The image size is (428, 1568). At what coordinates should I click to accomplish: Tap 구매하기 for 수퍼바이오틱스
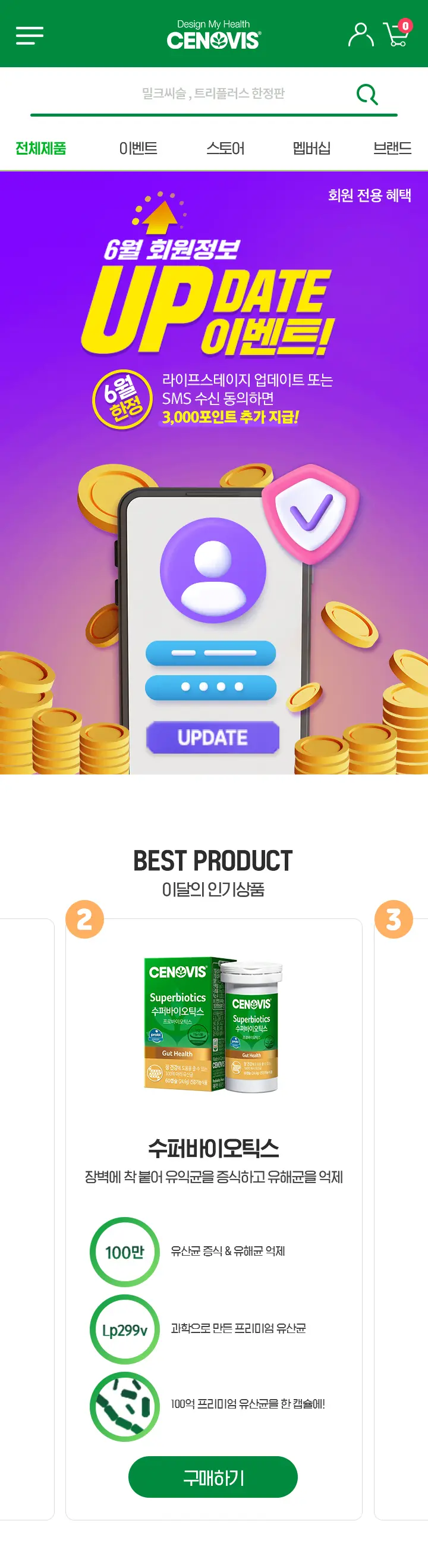[x=213, y=1477]
